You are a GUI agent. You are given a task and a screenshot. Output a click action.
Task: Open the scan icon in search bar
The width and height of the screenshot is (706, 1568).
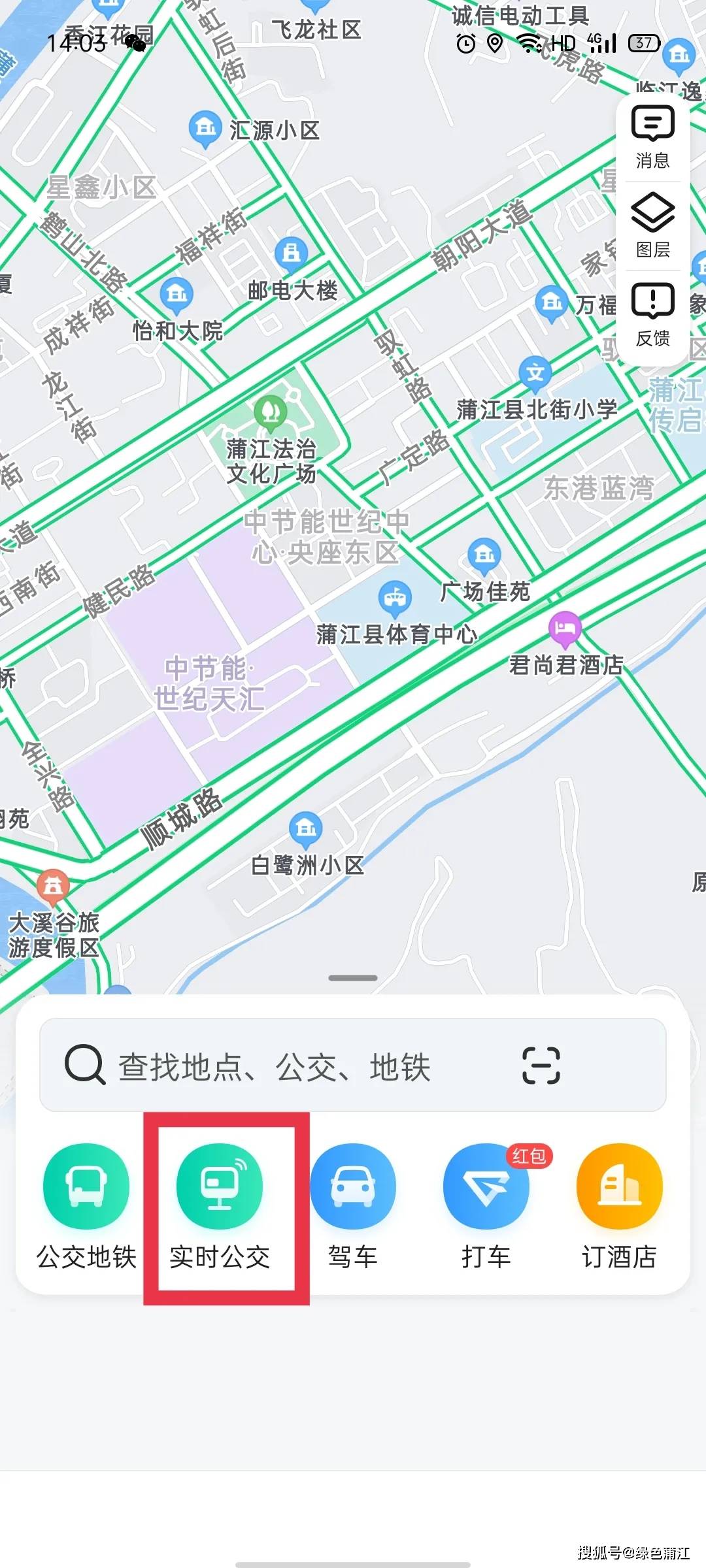(x=541, y=1066)
